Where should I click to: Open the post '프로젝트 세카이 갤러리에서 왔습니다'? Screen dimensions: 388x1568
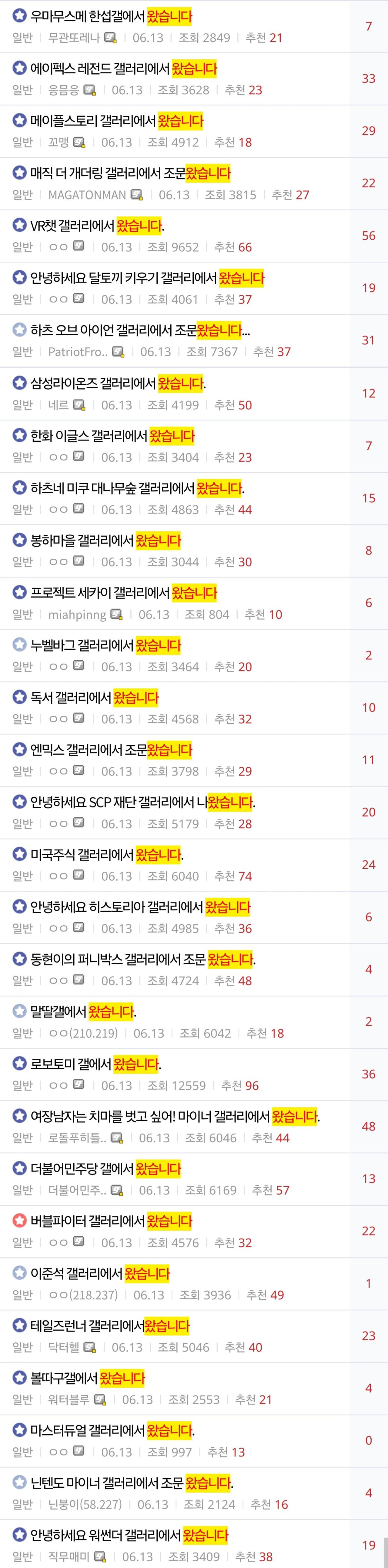tap(123, 593)
